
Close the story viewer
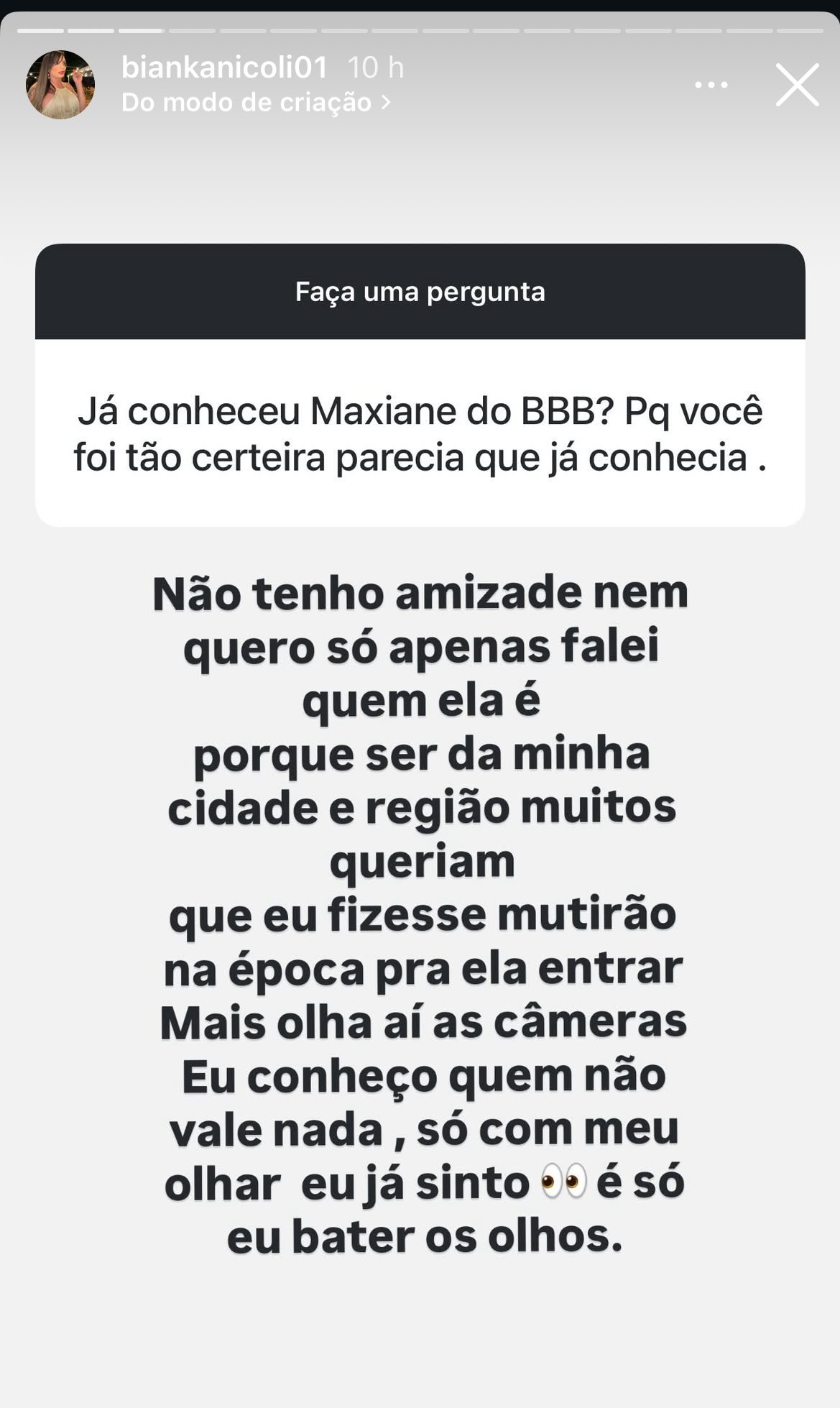click(x=797, y=85)
